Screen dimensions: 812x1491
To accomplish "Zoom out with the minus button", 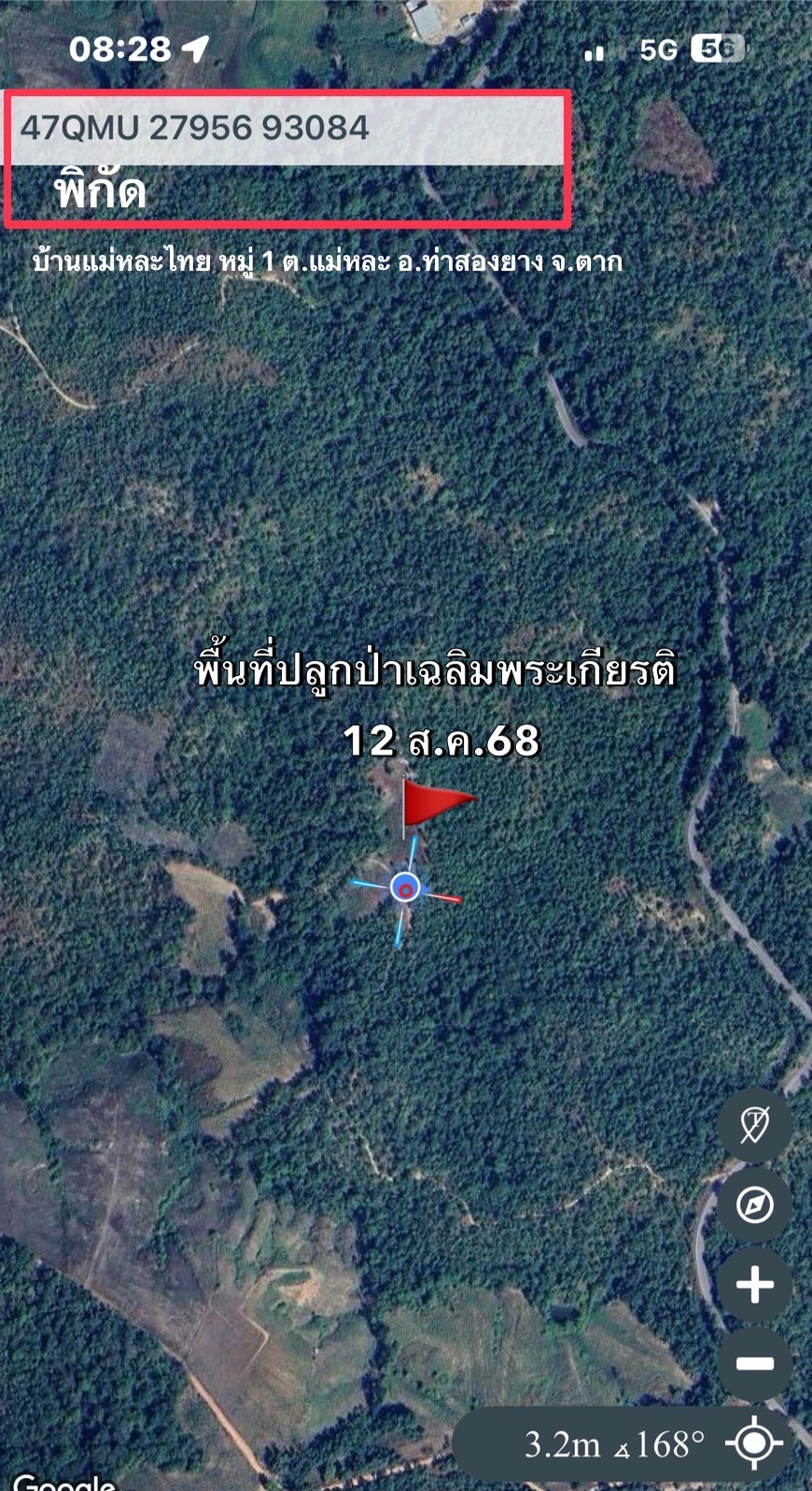I will pos(754,1364).
